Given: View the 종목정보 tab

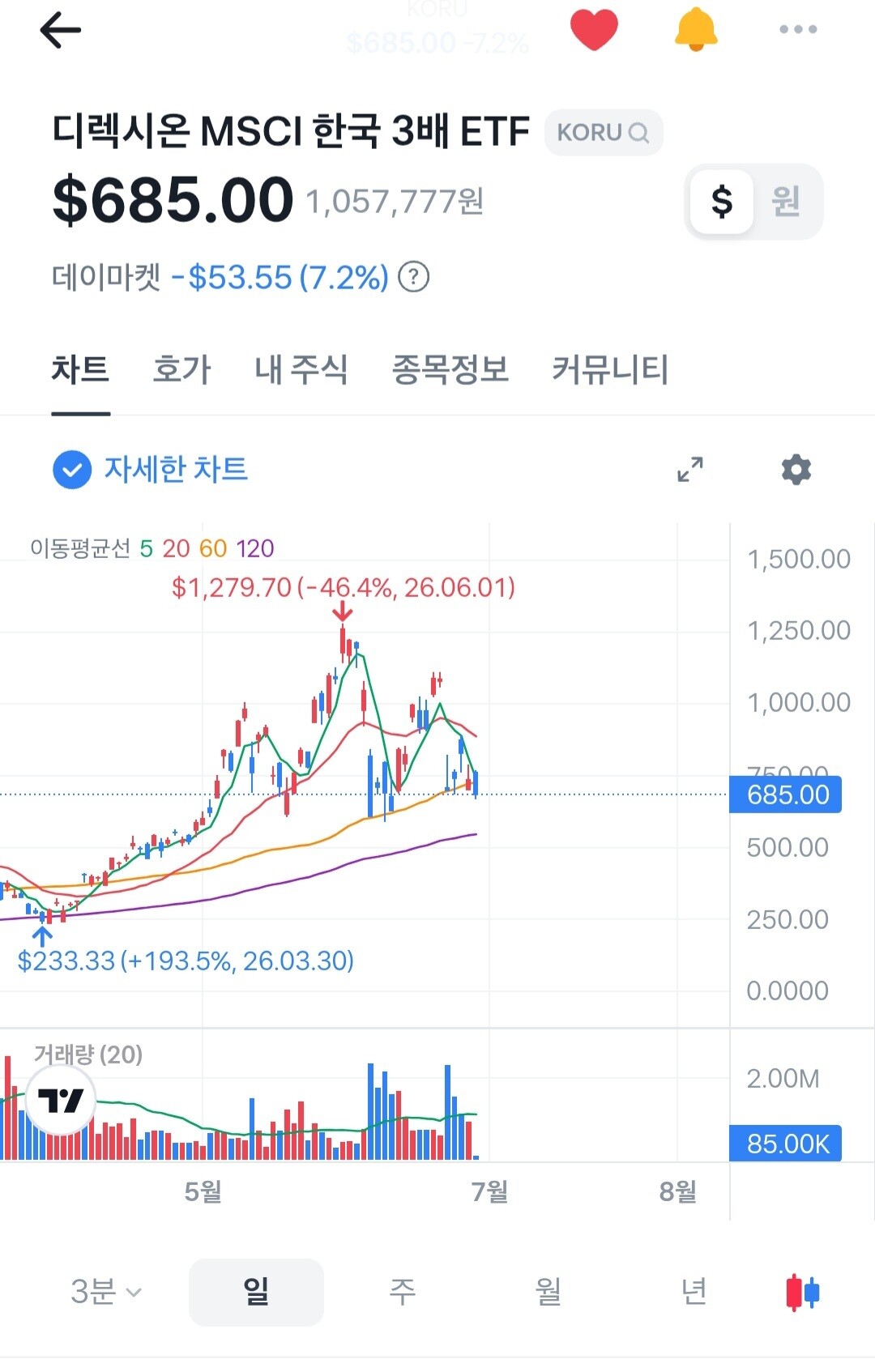Looking at the screenshot, I should tap(450, 369).
